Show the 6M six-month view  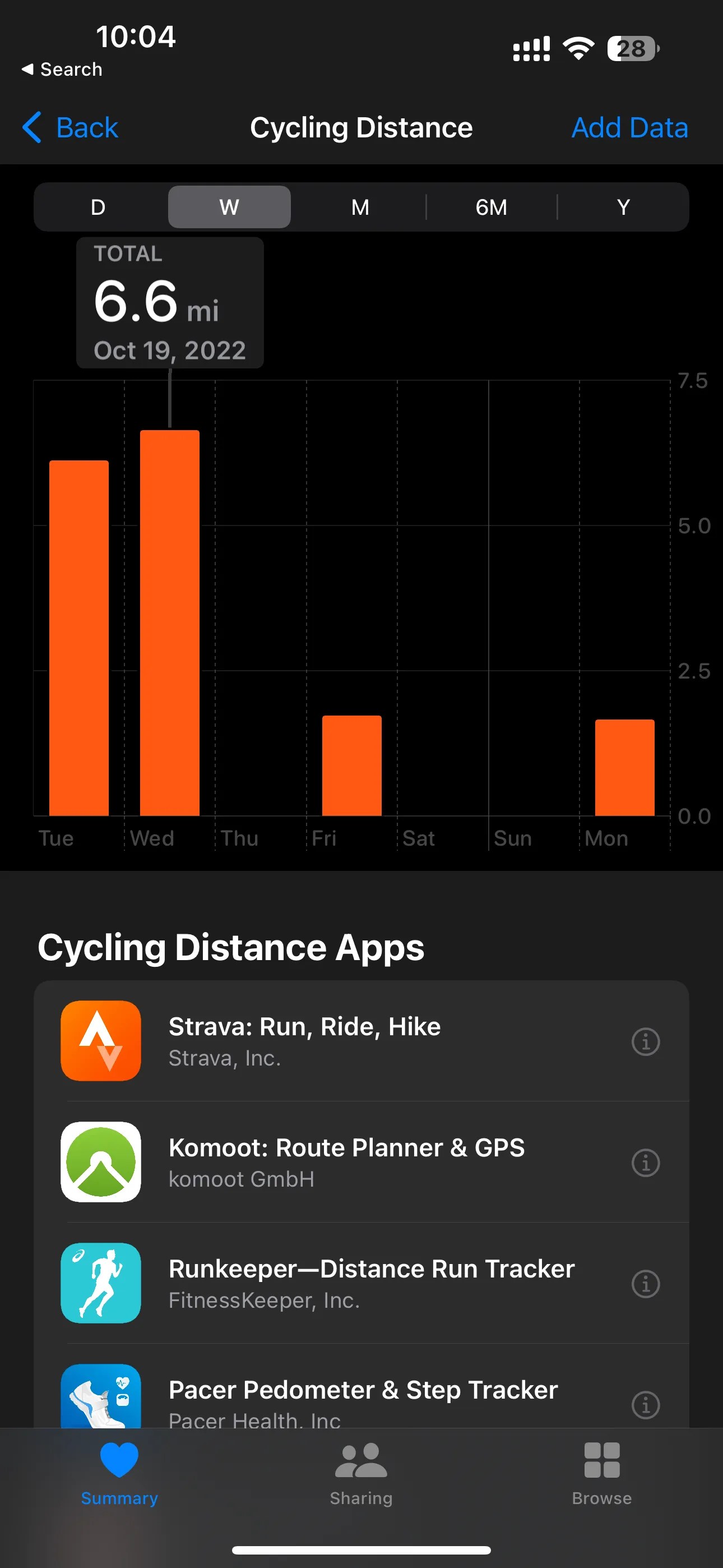(x=491, y=207)
